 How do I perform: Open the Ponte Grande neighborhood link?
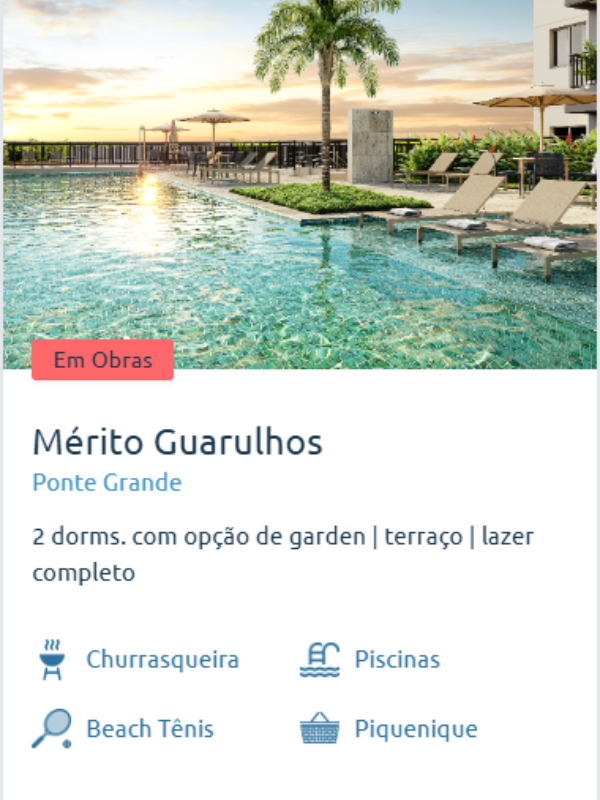(107, 483)
